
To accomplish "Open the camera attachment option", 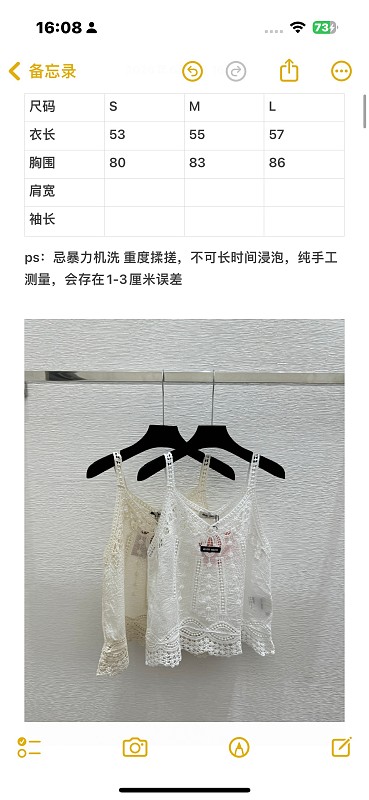I will (x=135, y=747).
